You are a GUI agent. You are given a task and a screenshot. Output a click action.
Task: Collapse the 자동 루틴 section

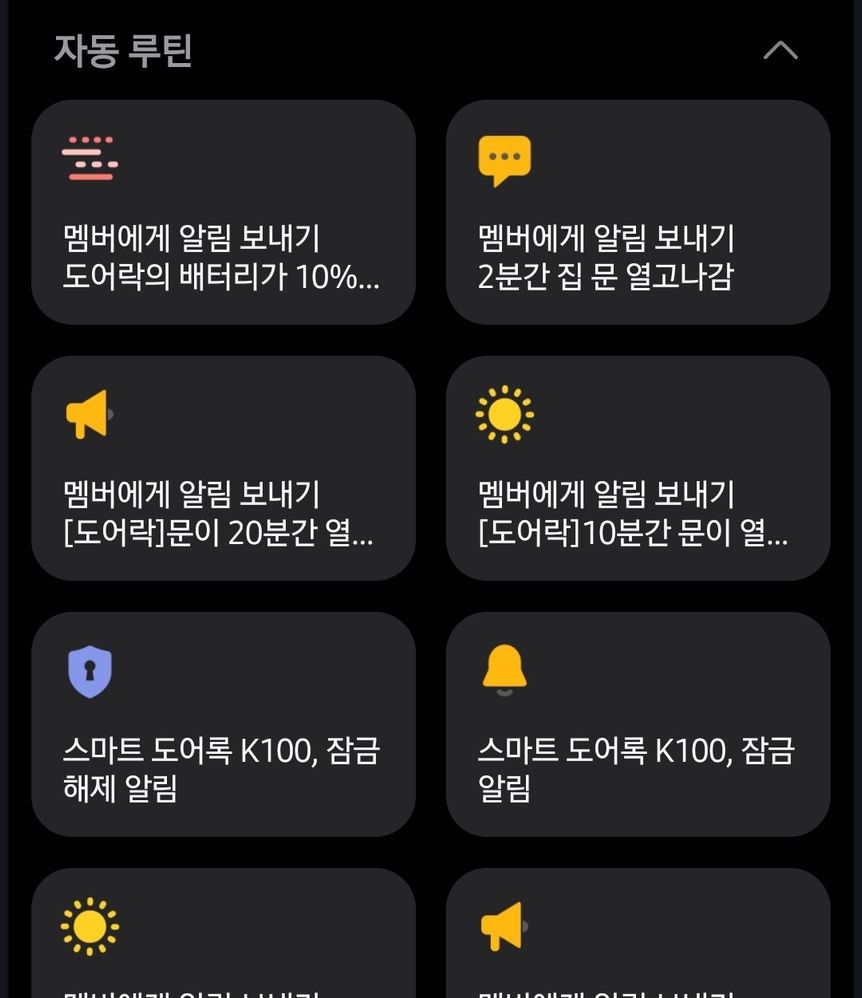[780, 50]
